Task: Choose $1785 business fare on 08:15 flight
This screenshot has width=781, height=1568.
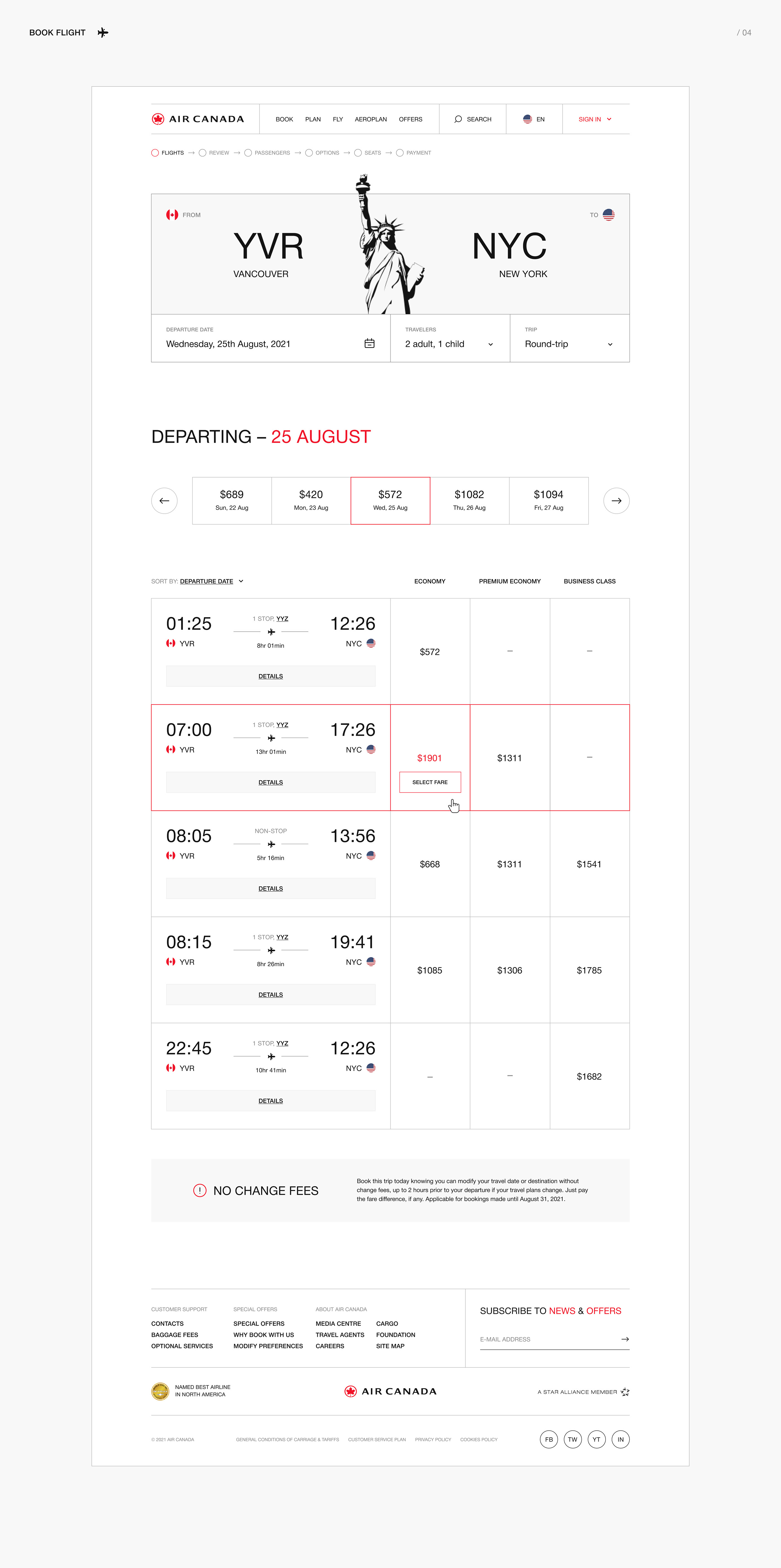Action: tap(589, 970)
